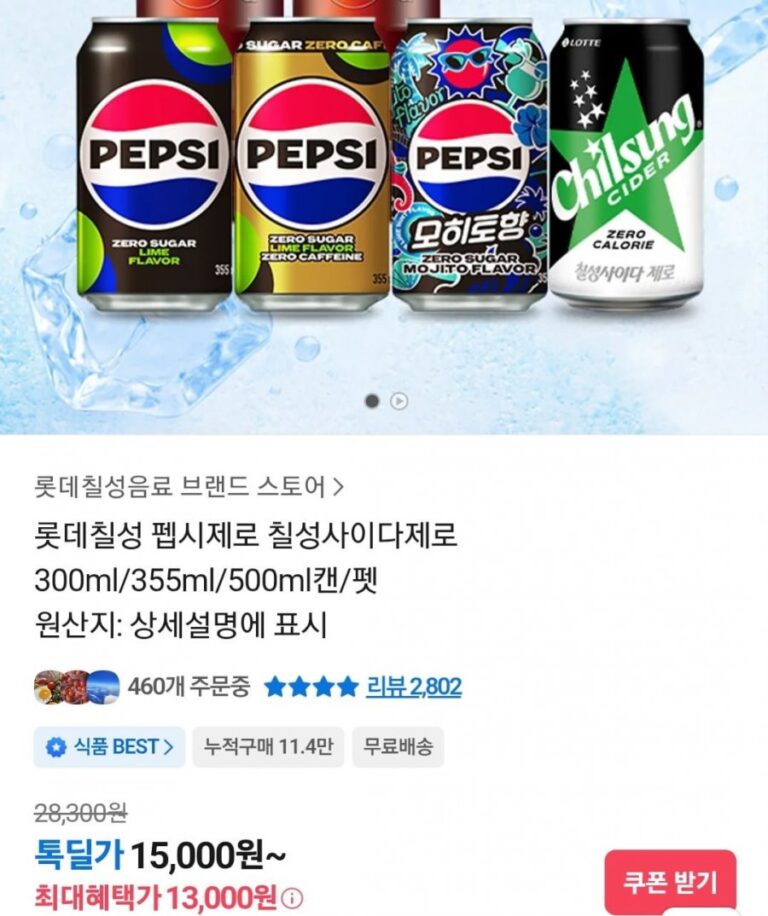Image resolution: width=768 pixels, height=916 pixels.
Task: Tap the 식품 BEST chip
Action: pyautogui.click(x=109, y=747)
